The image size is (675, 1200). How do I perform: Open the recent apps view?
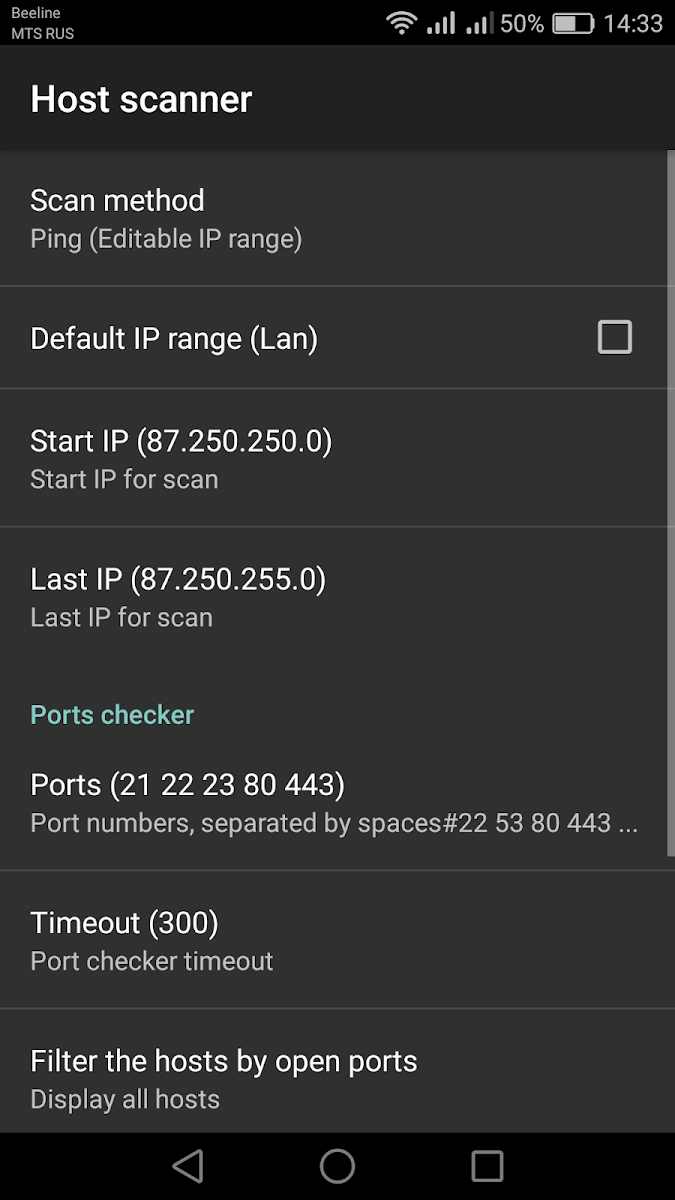point(487,1166)
